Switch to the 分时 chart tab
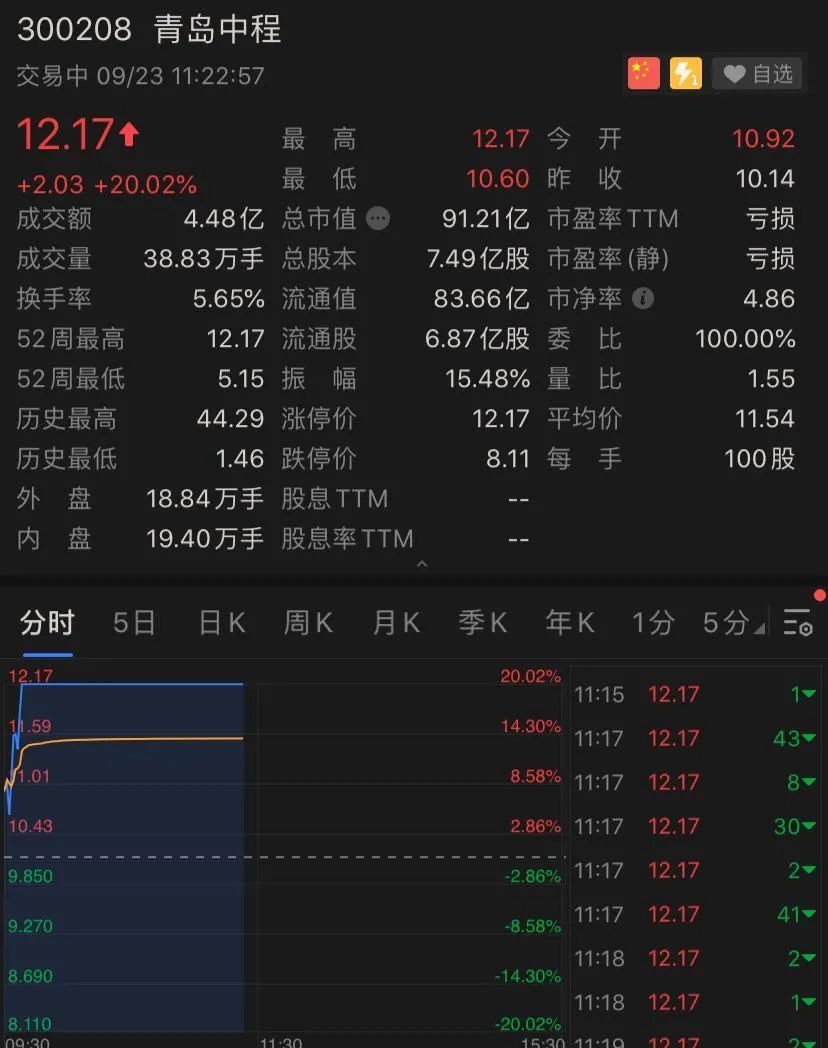This screenshot has width=828, height=1048. pos(47,623)
